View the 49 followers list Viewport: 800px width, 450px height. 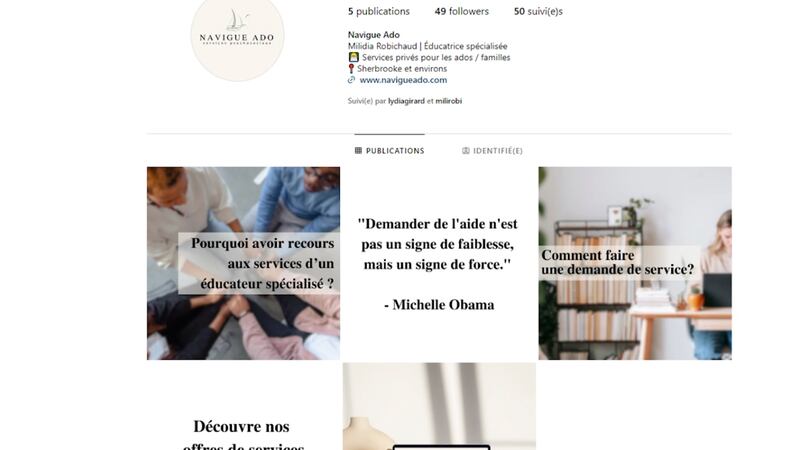462,12
